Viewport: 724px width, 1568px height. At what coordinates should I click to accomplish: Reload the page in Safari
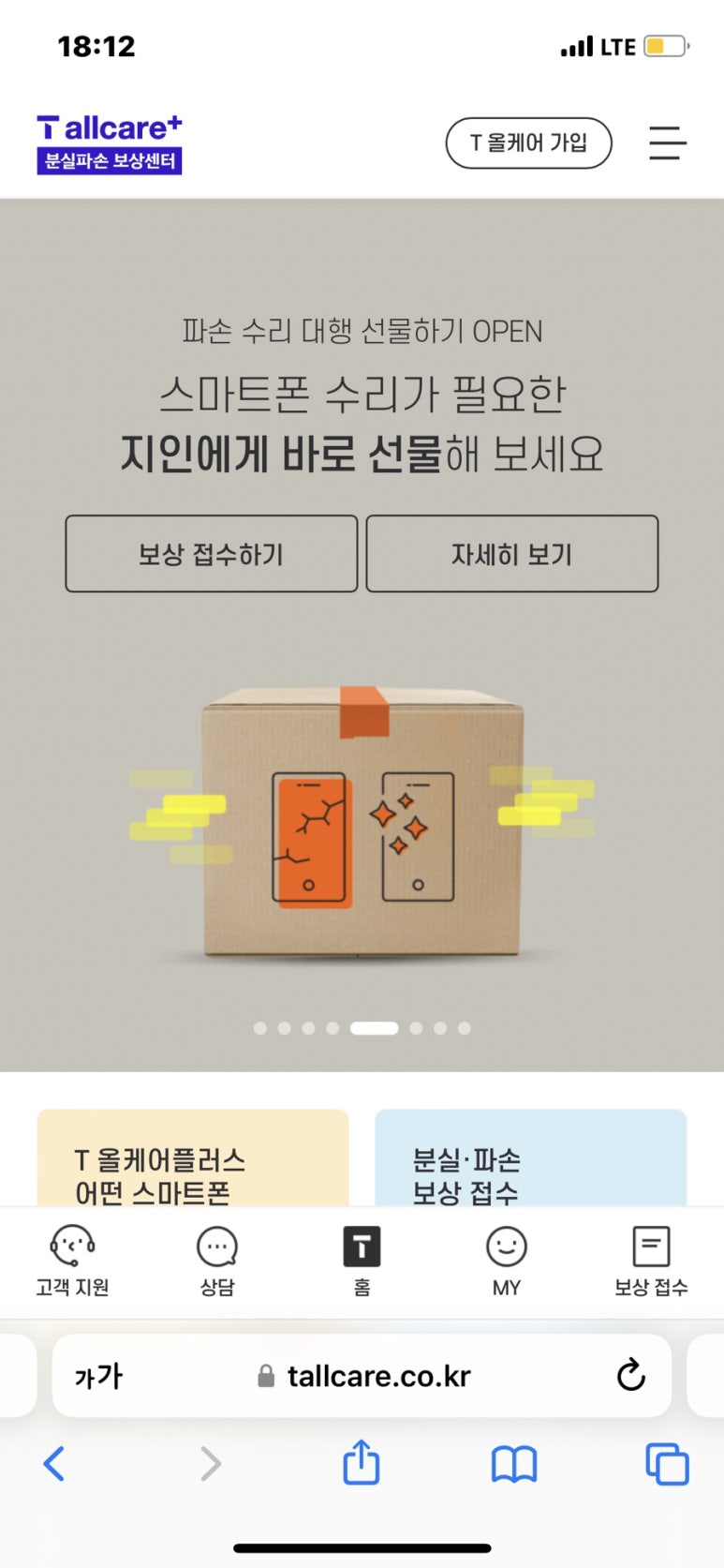pos(630,1375)
